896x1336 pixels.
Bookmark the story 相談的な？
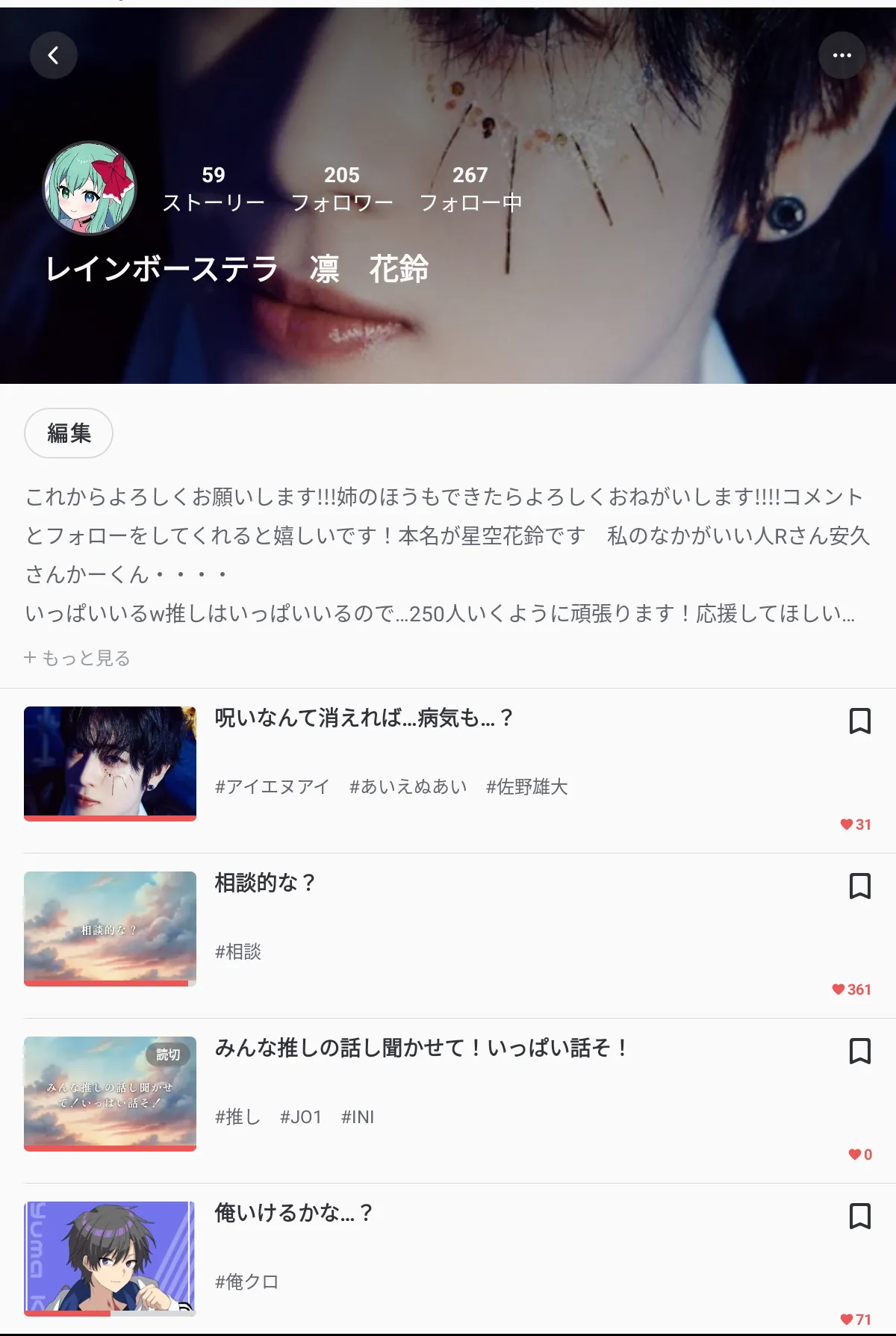click(x=859, y=886)
